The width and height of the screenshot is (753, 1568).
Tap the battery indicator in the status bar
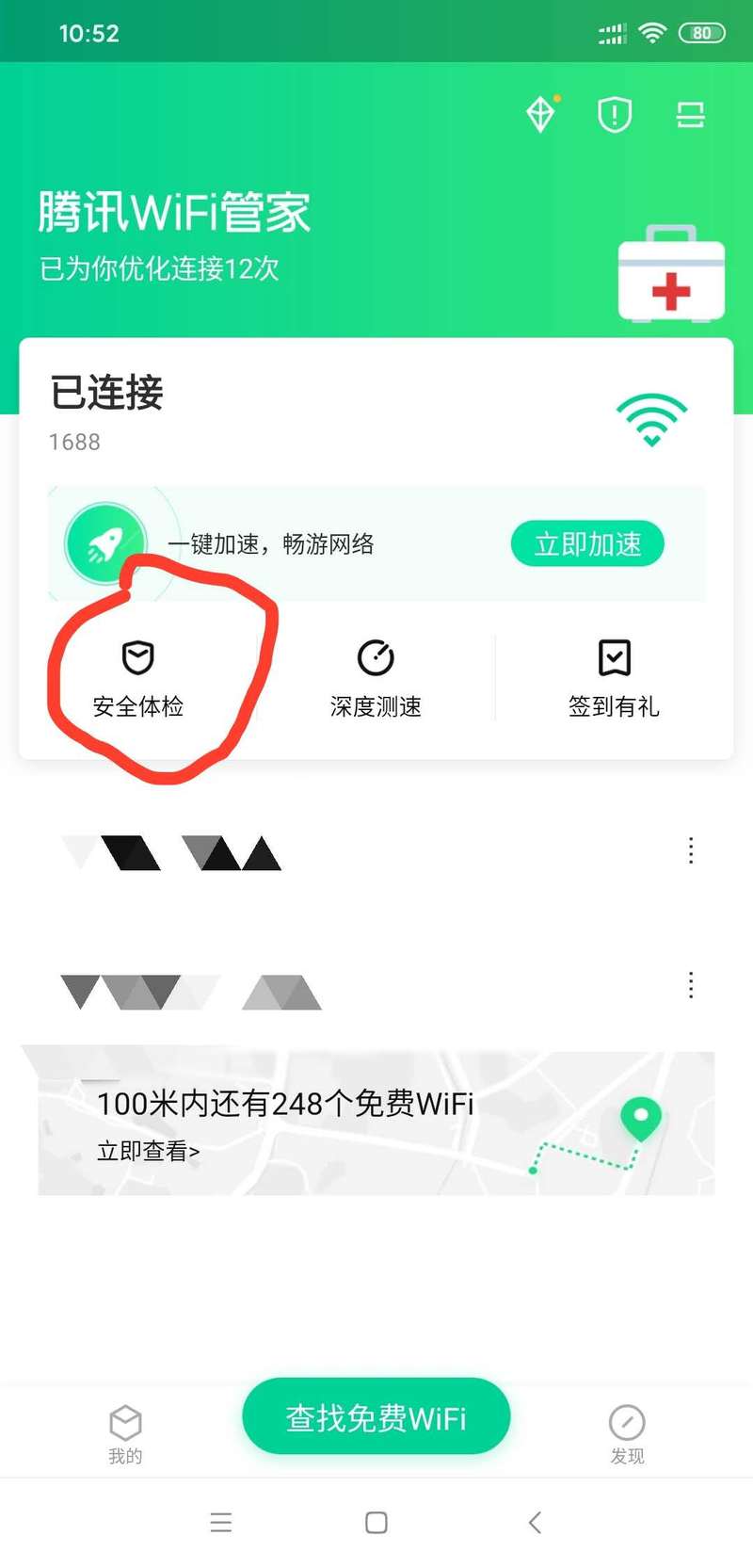[700, 32]
